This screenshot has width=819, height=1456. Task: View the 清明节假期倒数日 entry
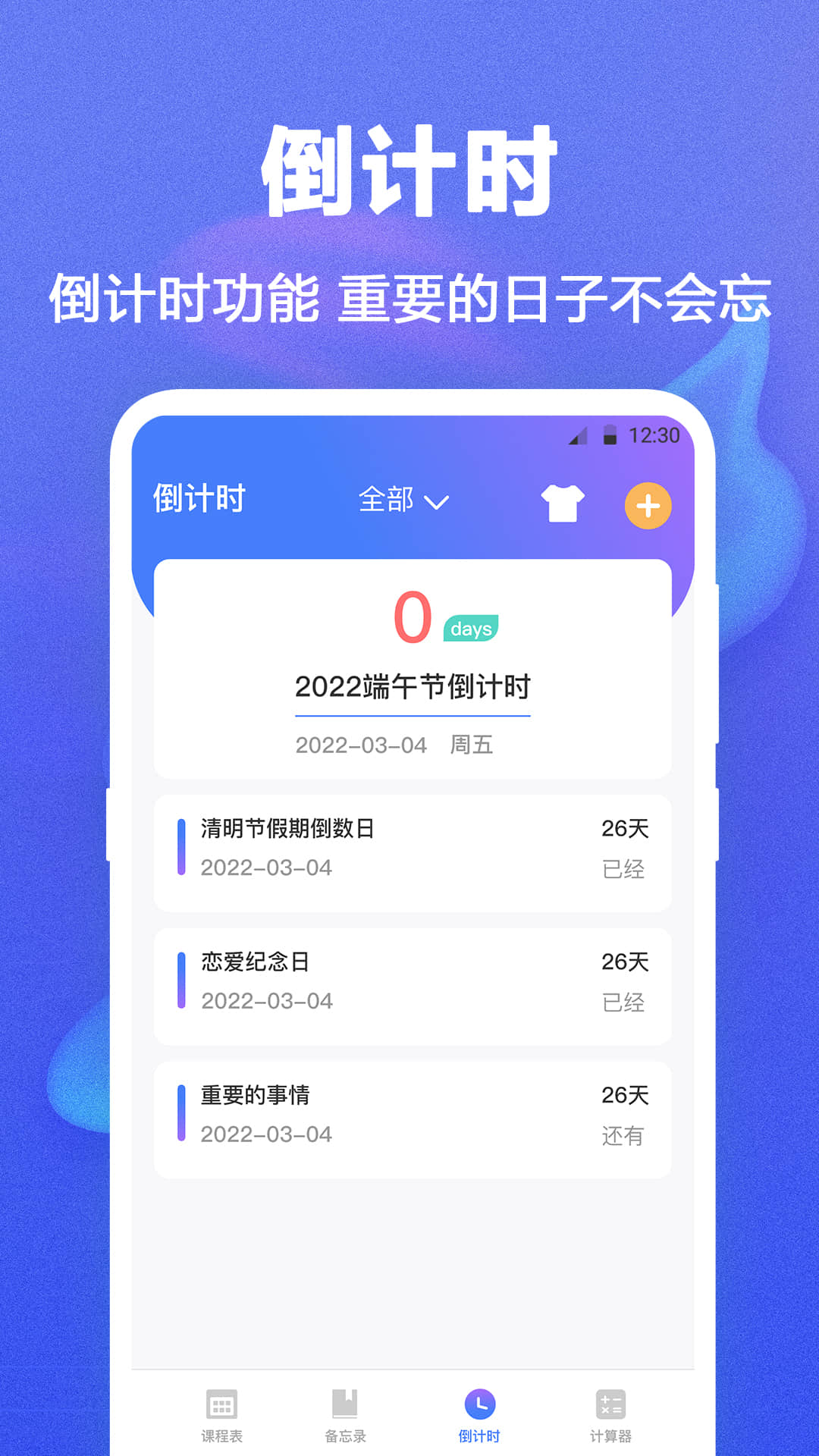(413, 851)
